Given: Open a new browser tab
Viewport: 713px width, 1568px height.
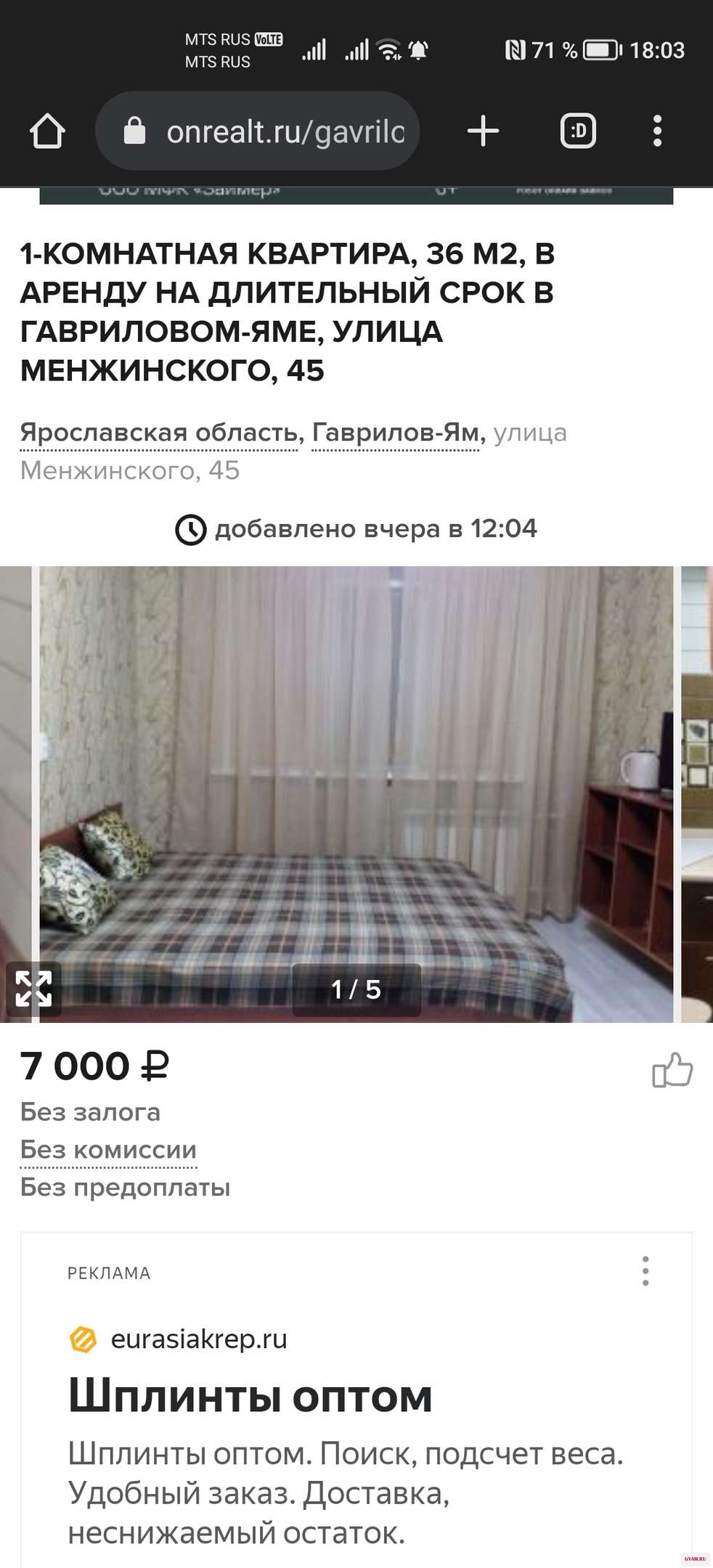Looking at the screenshot, I should pyautogui.click(x=483, y=132).
